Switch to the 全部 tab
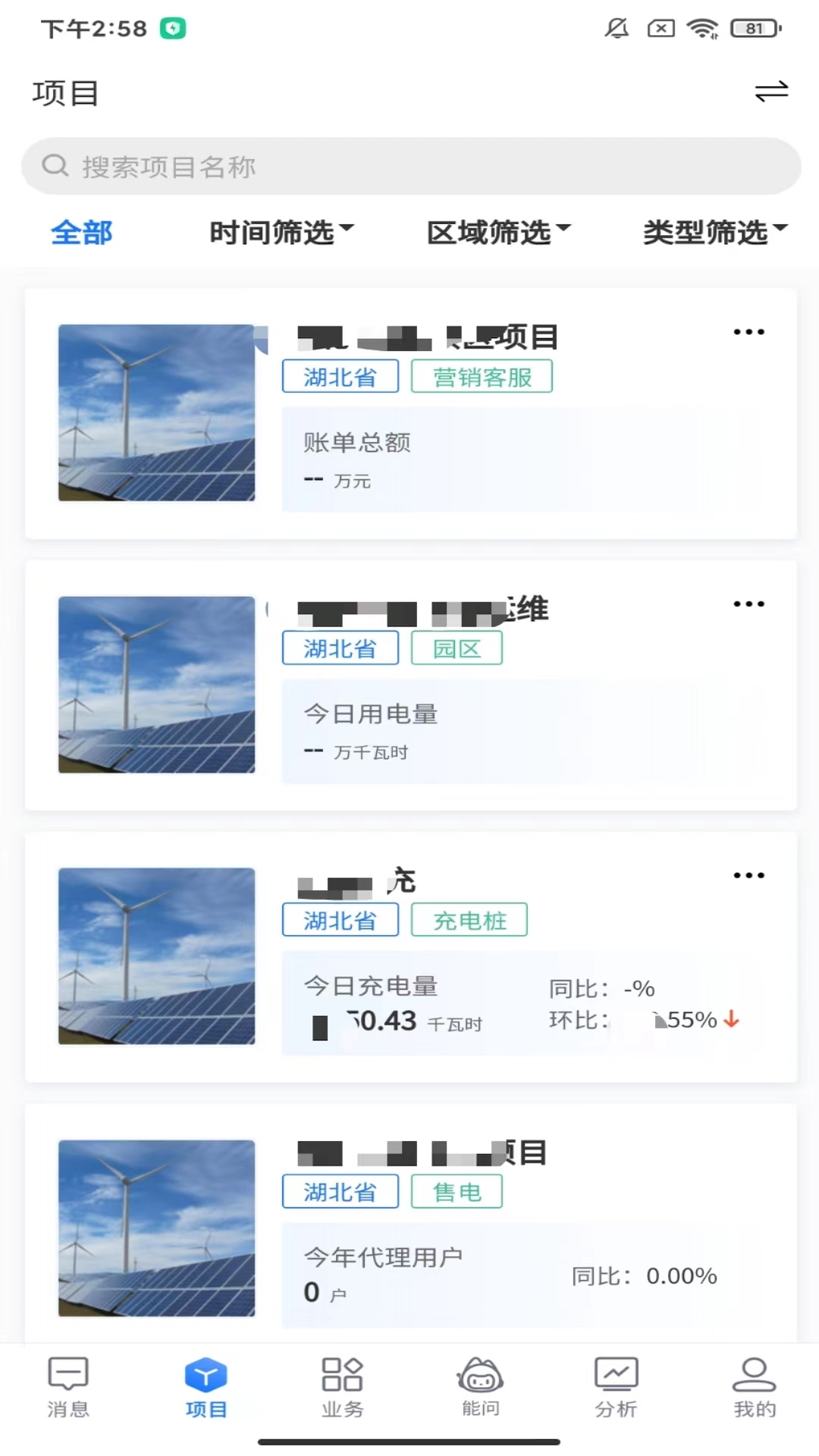 coord(82,233)
